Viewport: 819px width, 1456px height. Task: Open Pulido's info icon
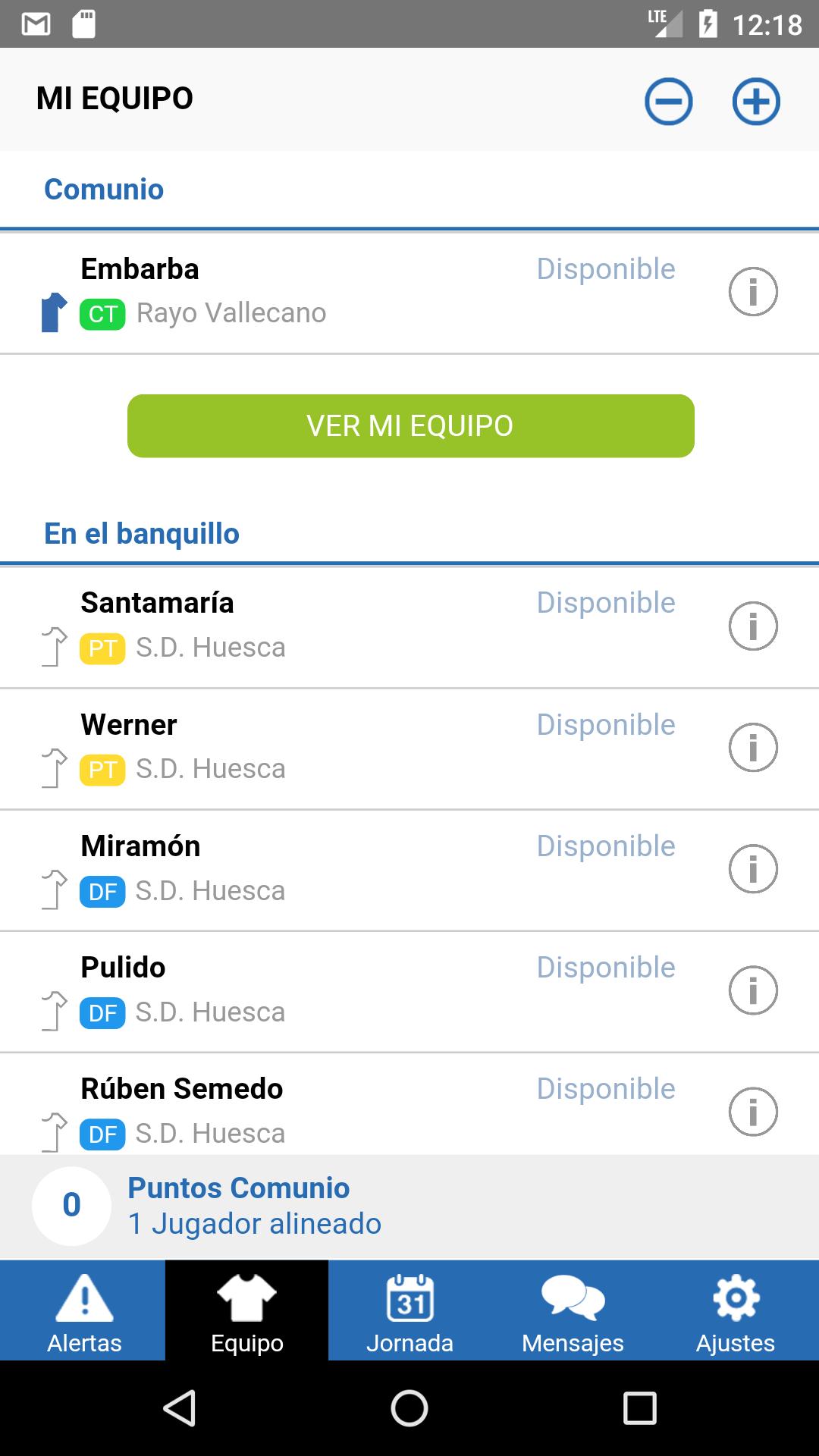(x=752, y=990)
